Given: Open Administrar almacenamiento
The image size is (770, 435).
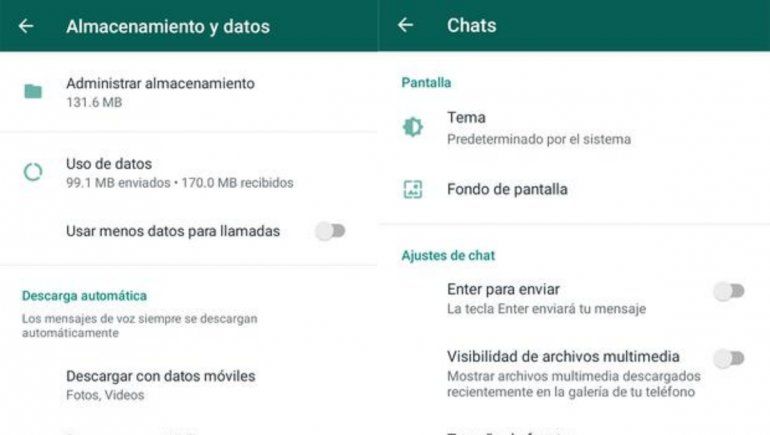Looking at the screenshot, I should pyautogui.click(x=160, y=91).
